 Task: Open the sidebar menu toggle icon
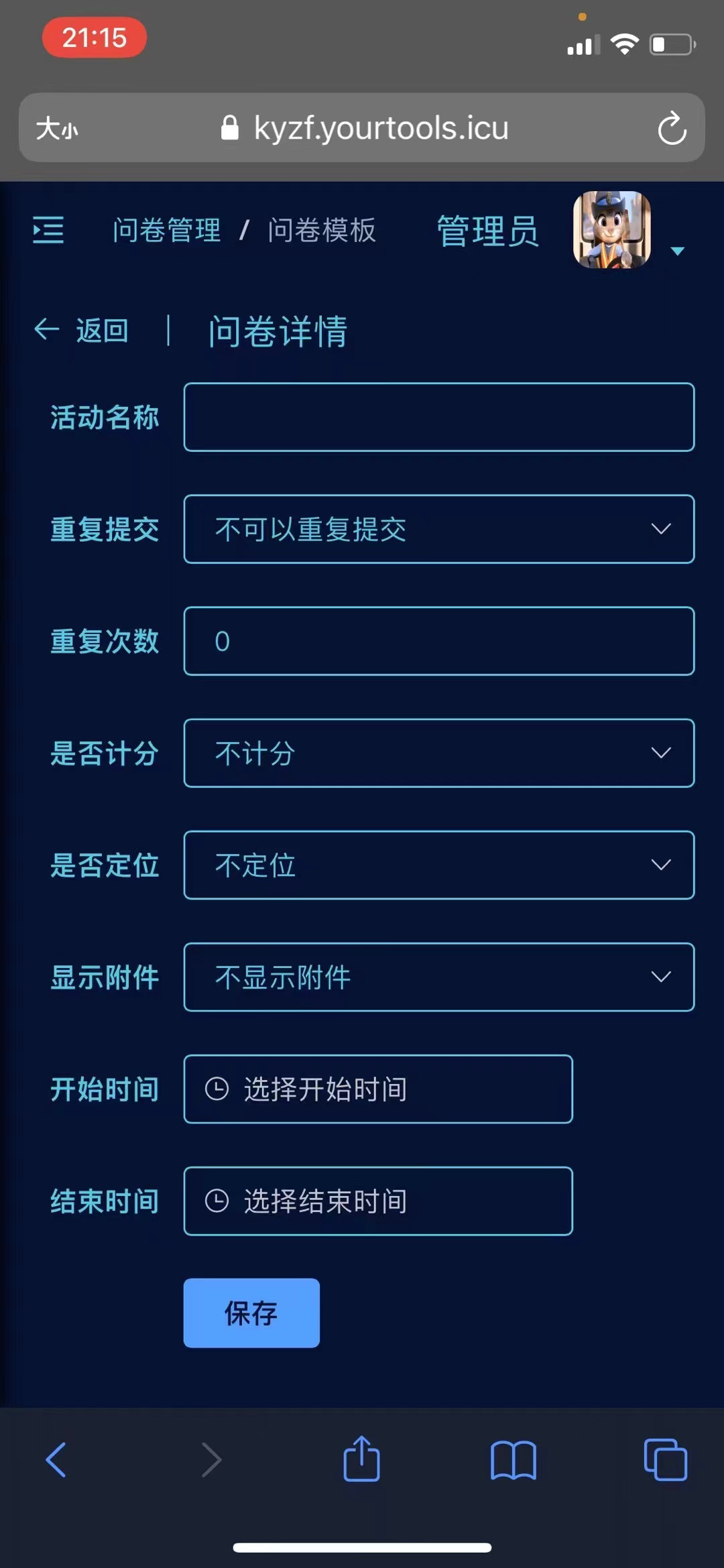tap(48, 230)
